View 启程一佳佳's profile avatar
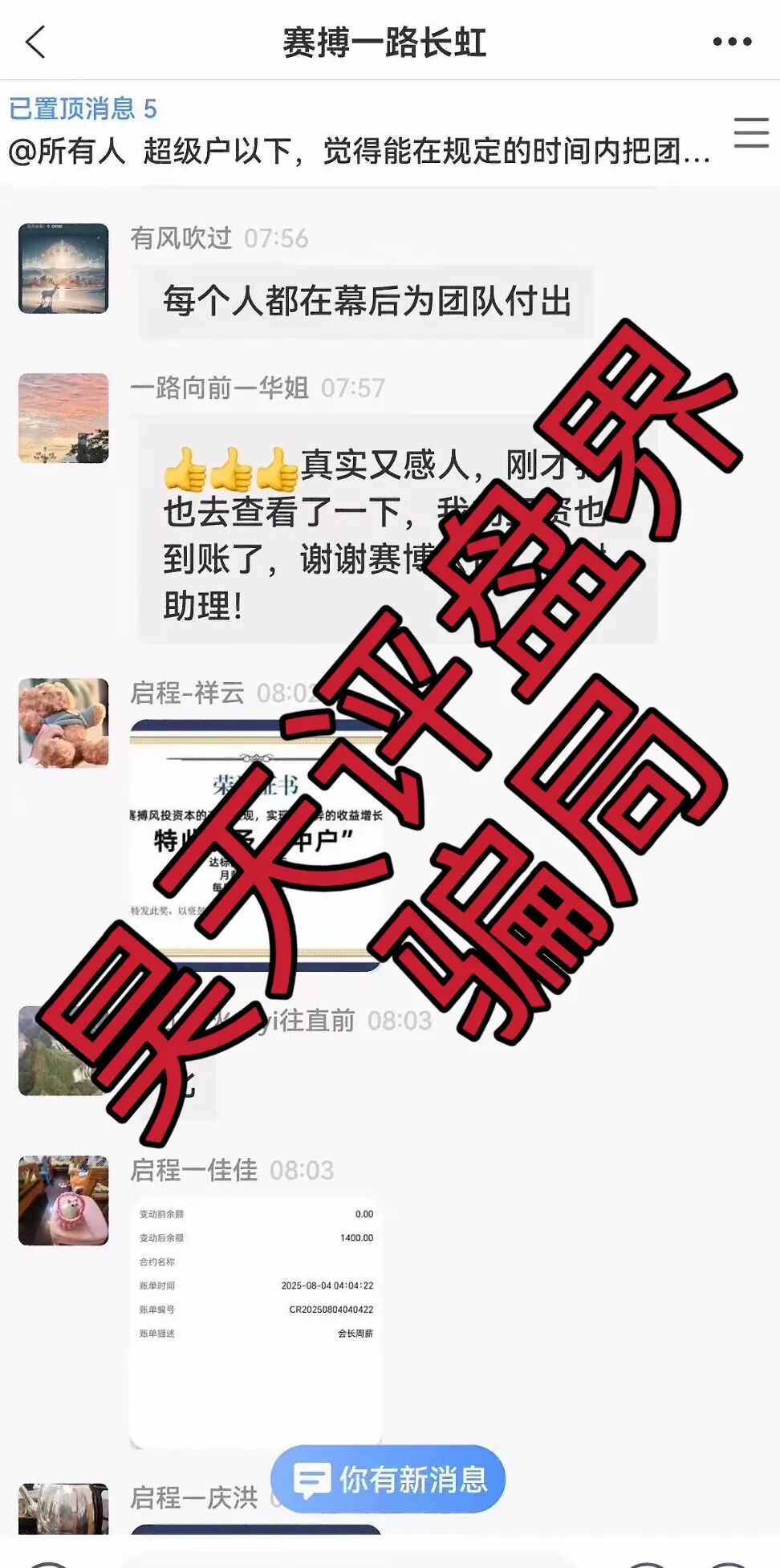Image resolution: width=780 pixels, height=1568 pixels. point(63,1200)
